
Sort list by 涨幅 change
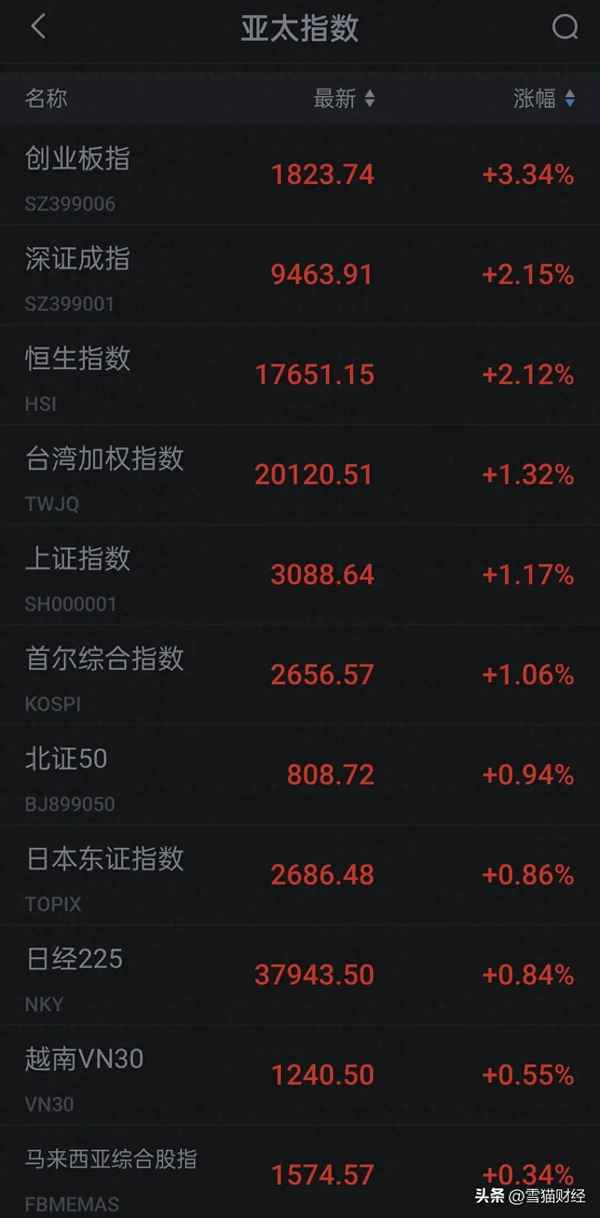coord(544,98)
